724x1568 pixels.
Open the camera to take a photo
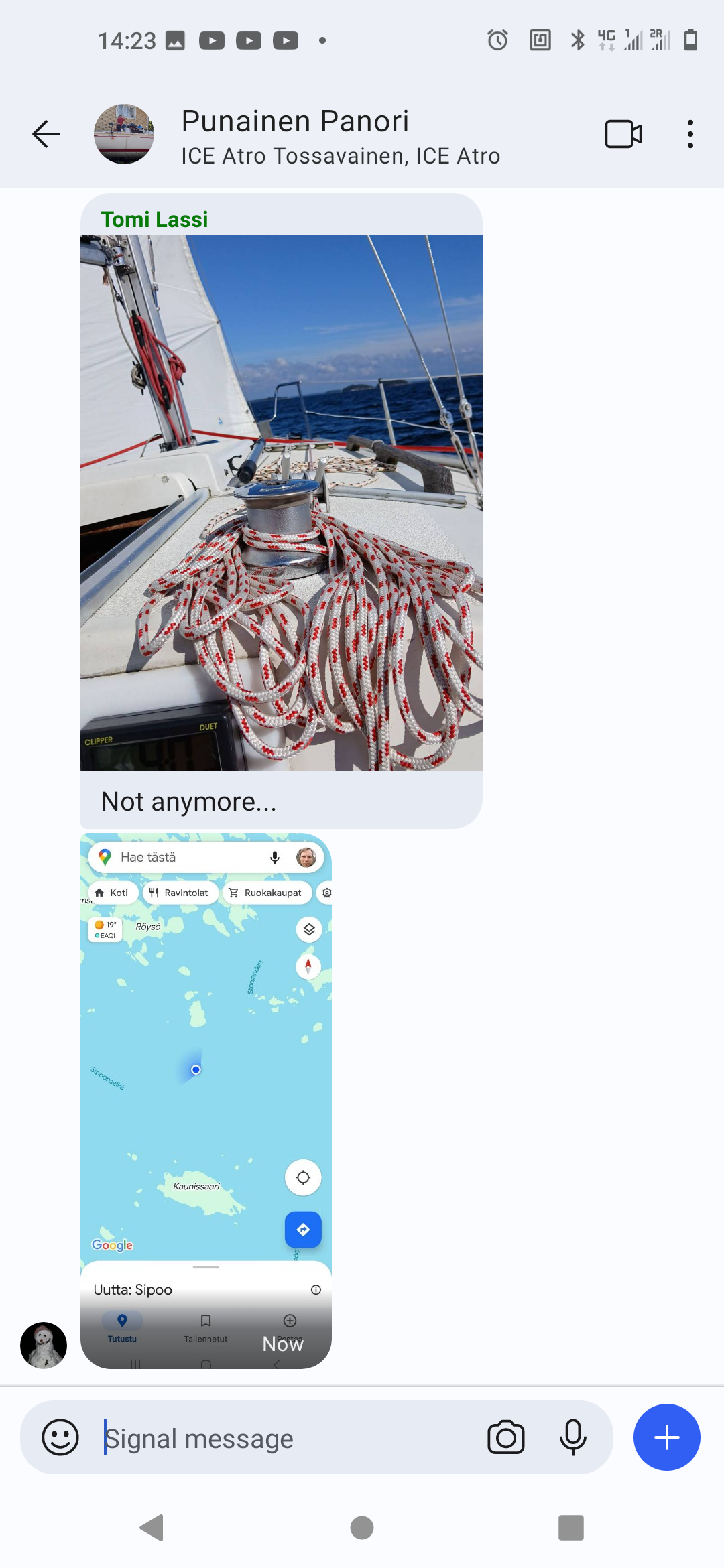(x=506, y=1437)
